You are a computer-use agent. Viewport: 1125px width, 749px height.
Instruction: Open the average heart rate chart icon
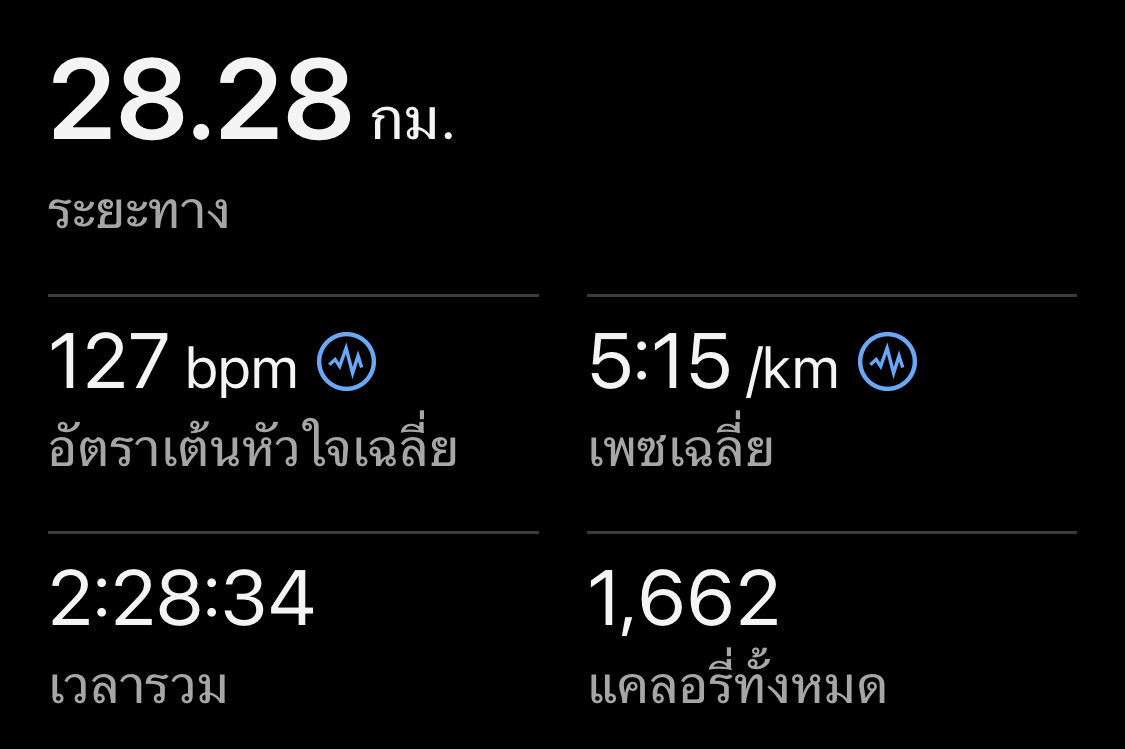click(347, 361)
